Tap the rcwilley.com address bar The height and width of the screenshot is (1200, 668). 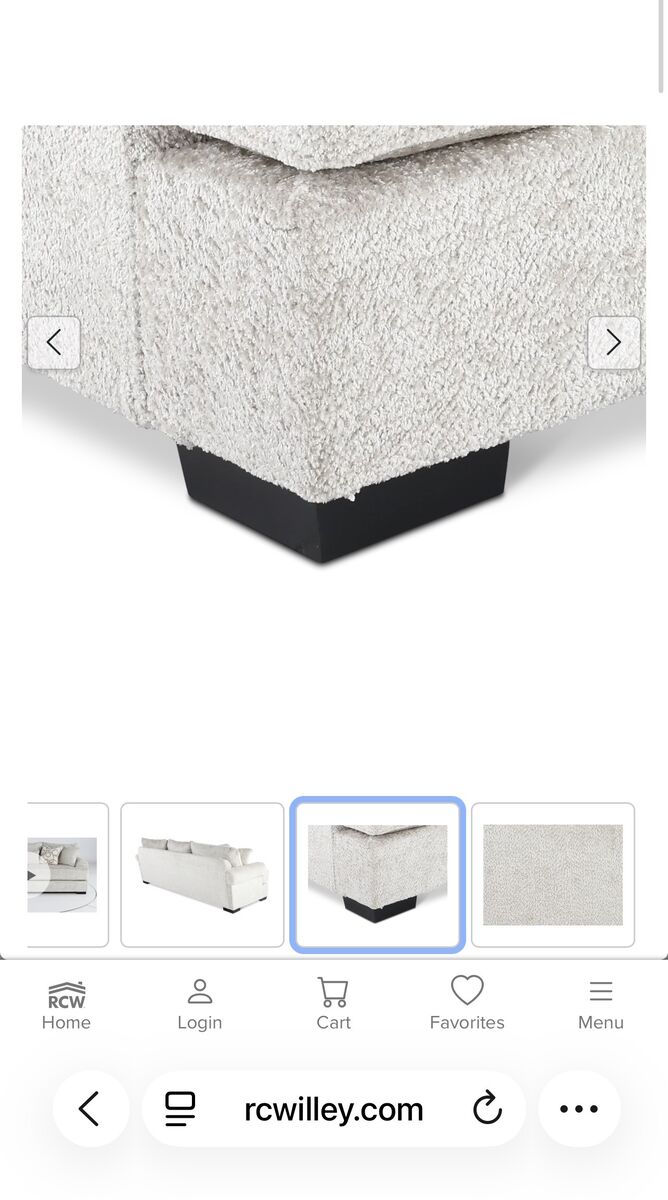point(333,1109)
